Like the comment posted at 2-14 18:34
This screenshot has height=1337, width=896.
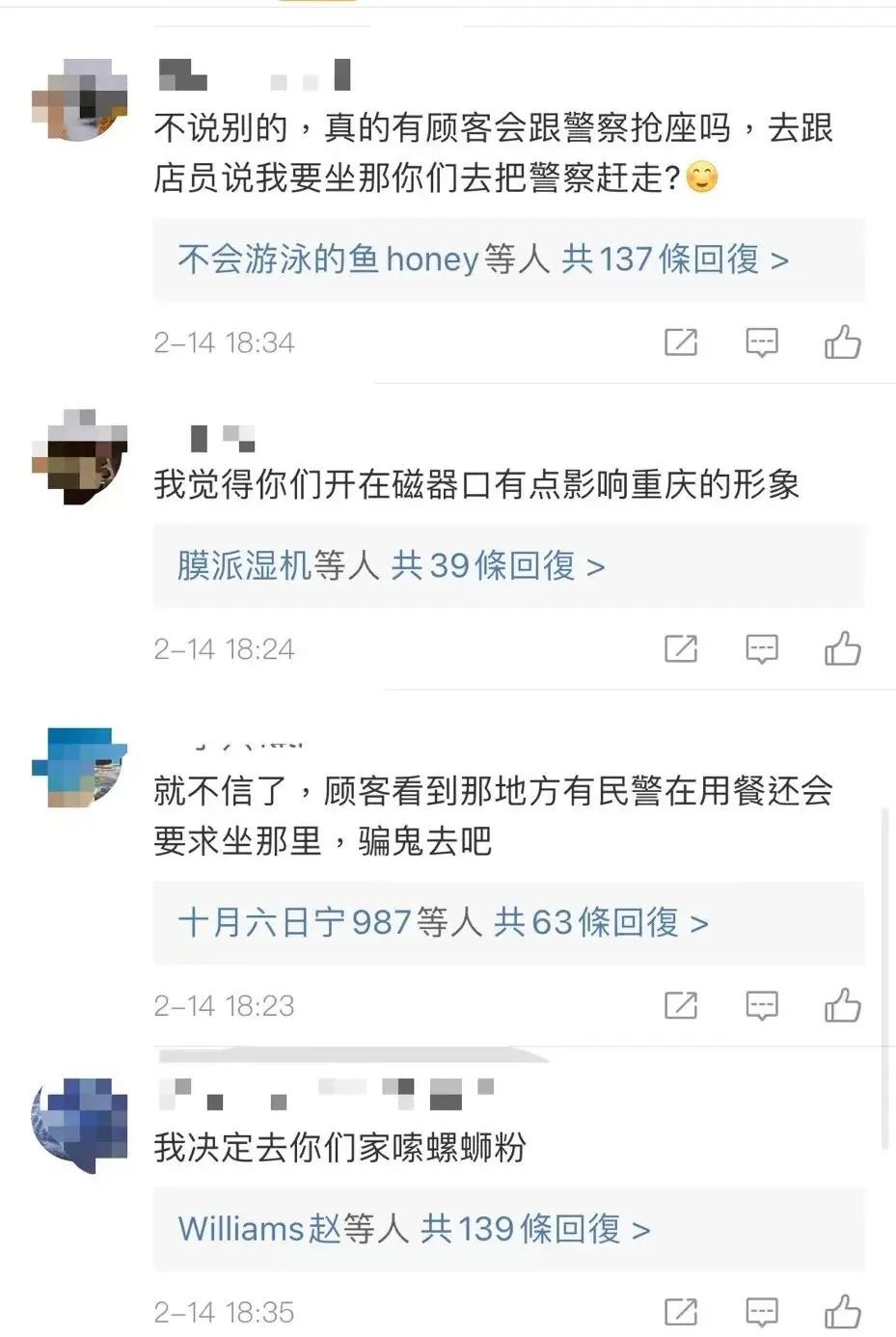click(842, 342)
